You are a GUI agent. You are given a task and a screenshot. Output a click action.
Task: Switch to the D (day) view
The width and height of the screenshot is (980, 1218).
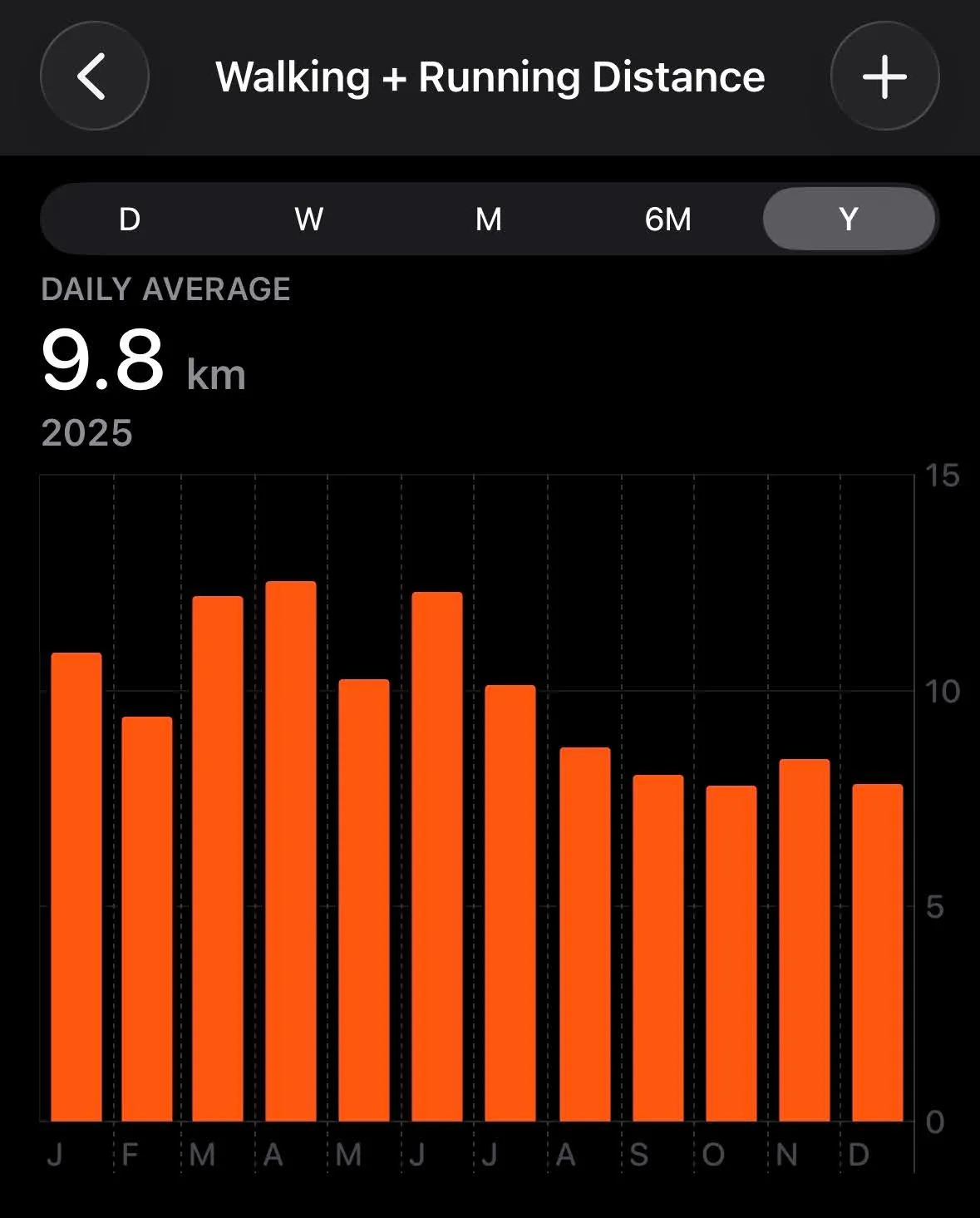[x=130, y=219]
